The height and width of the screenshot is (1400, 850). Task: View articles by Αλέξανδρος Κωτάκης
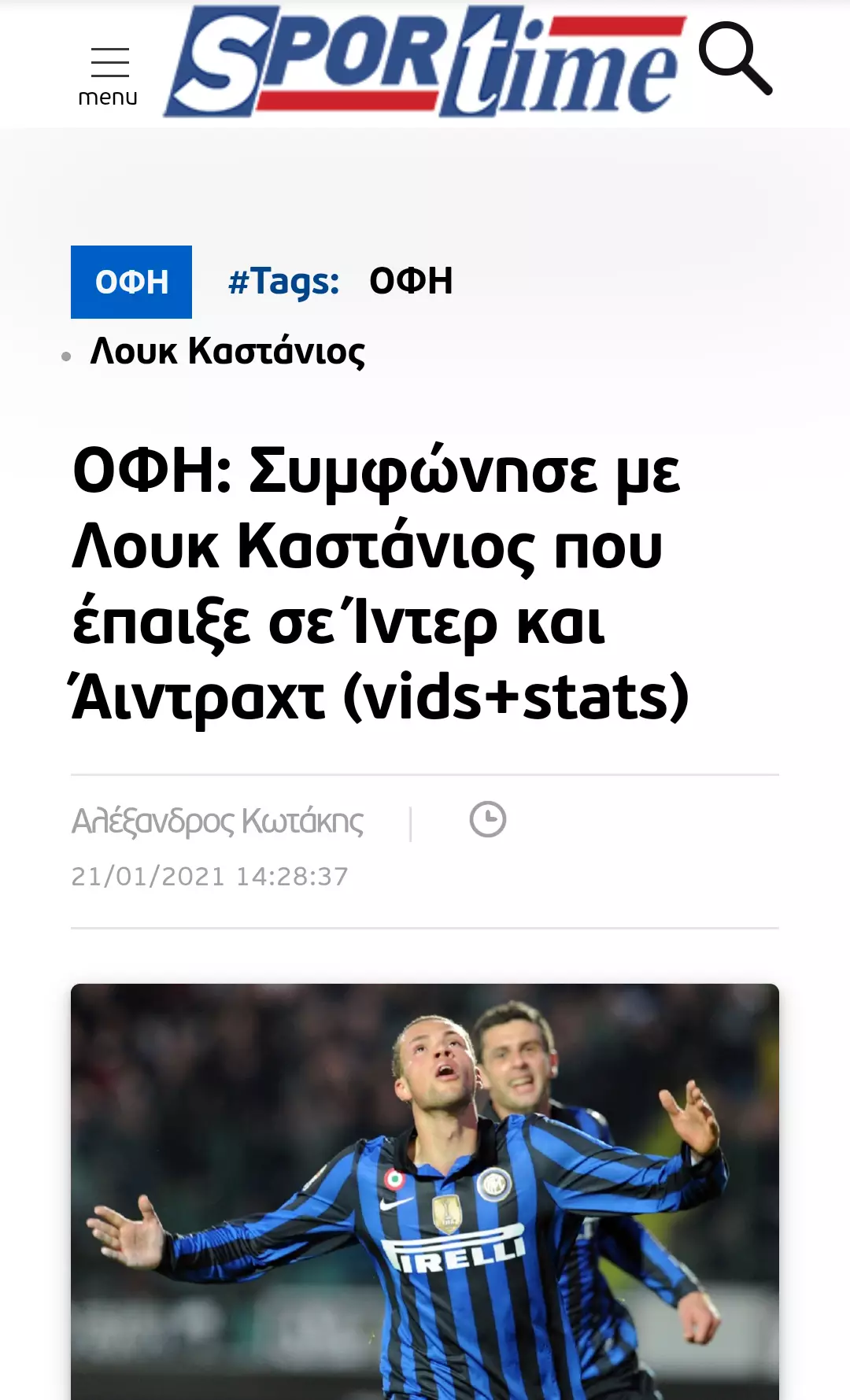pos(217,822)
